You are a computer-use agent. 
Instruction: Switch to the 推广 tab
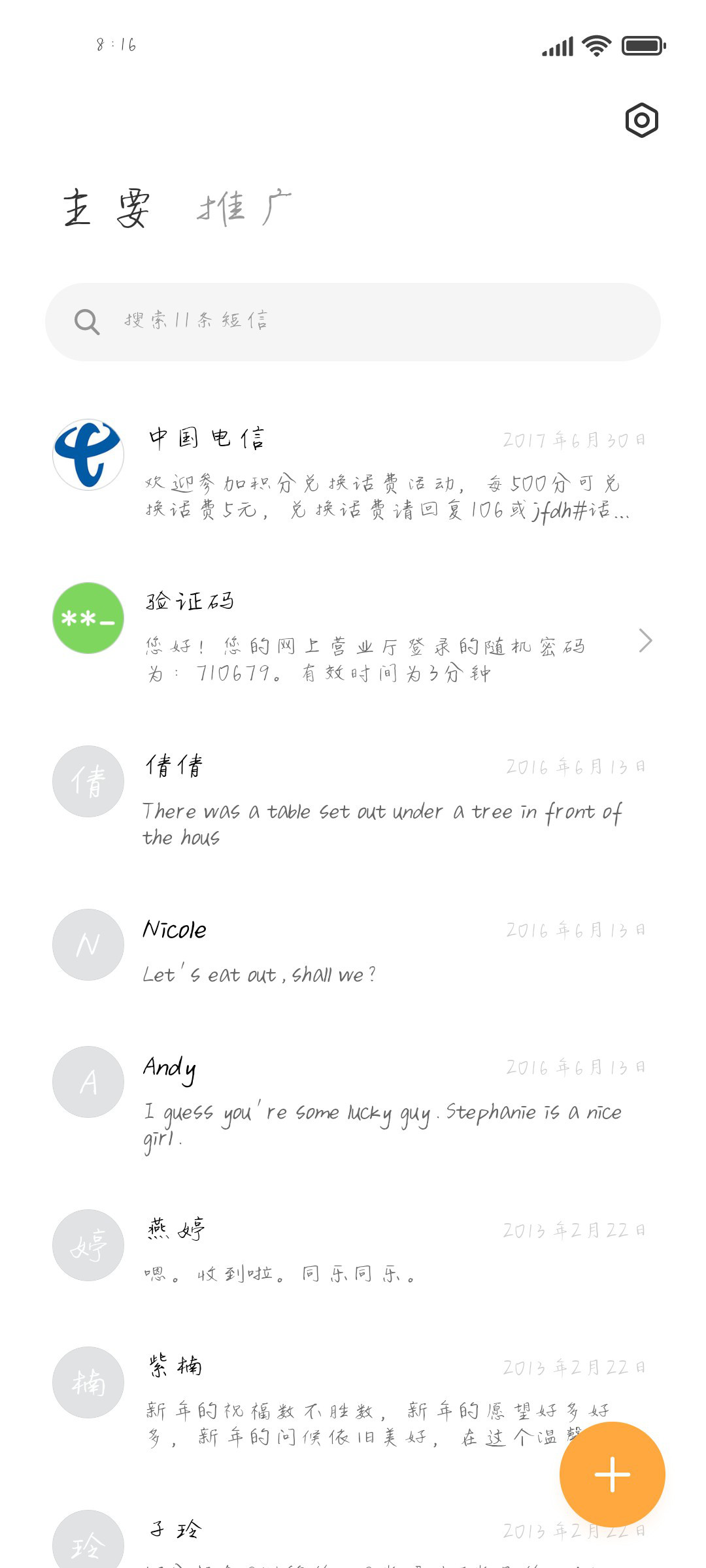coord(244,208)
